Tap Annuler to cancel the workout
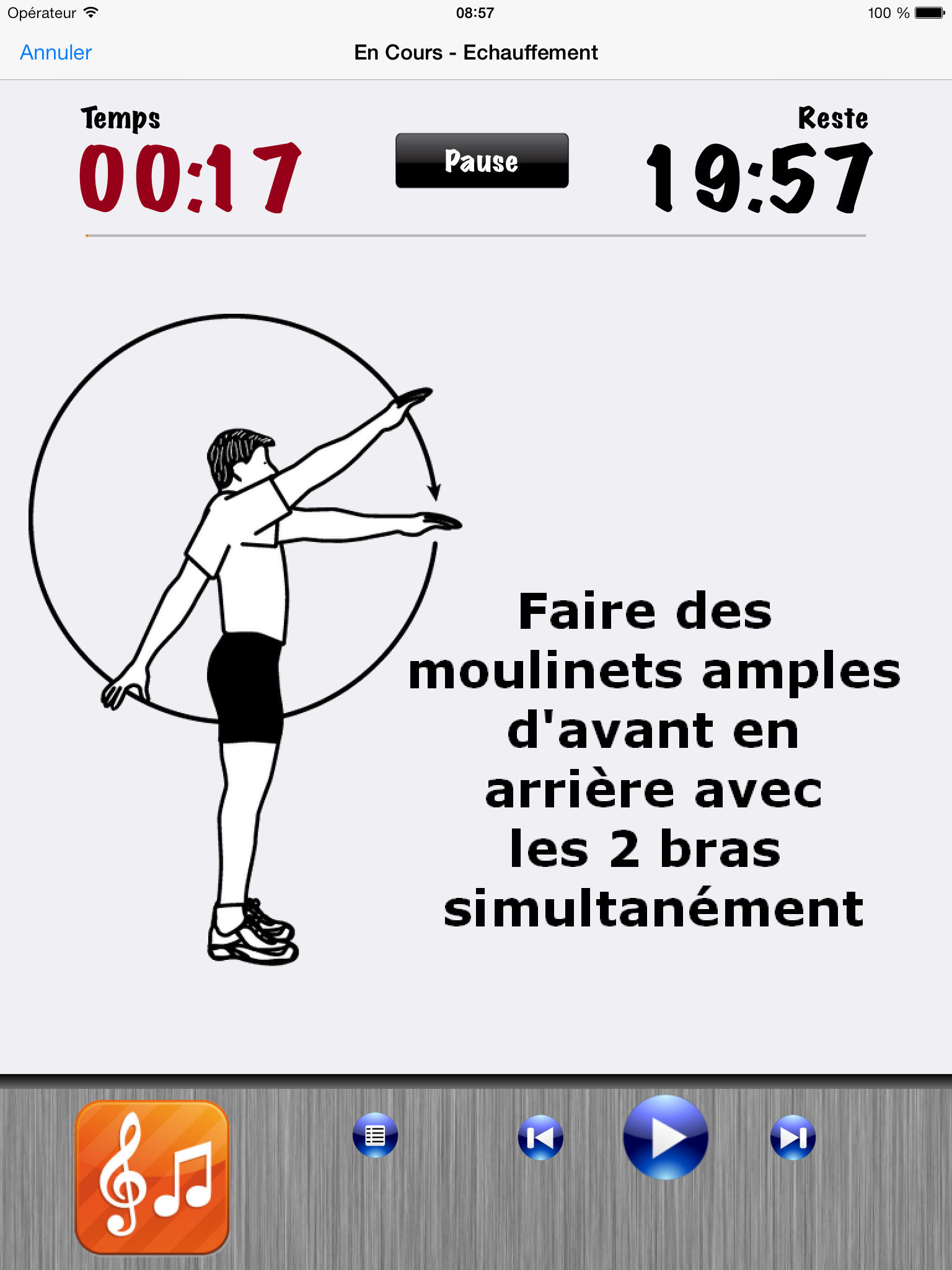 [x=56, y=53]
